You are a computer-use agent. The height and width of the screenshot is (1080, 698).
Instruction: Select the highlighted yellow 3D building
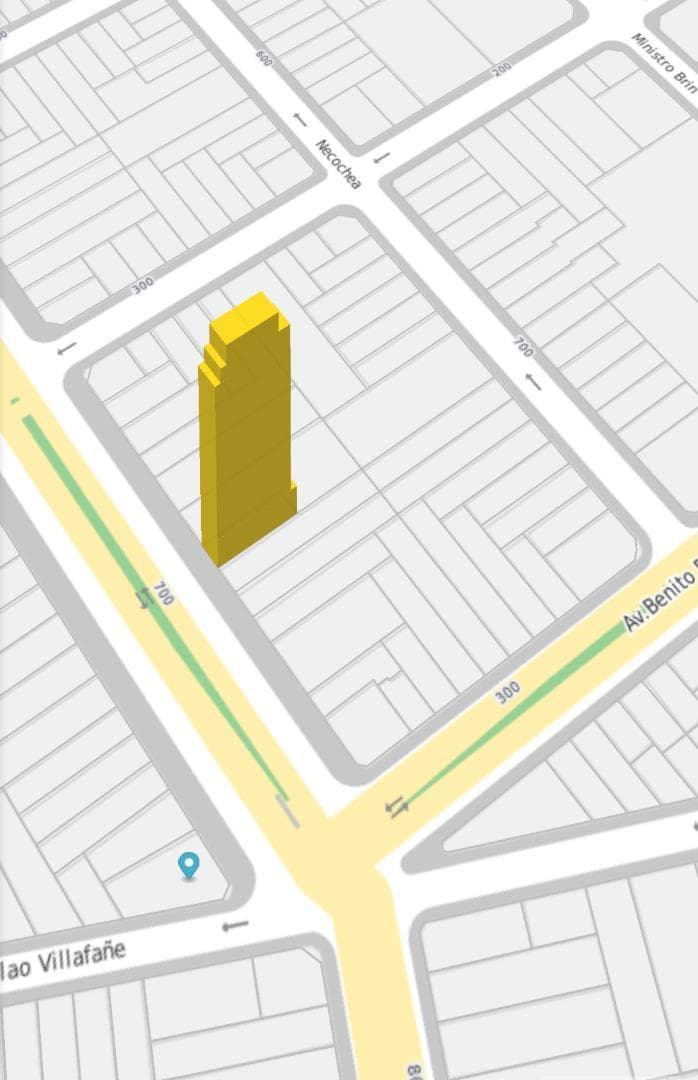point(246,430)
